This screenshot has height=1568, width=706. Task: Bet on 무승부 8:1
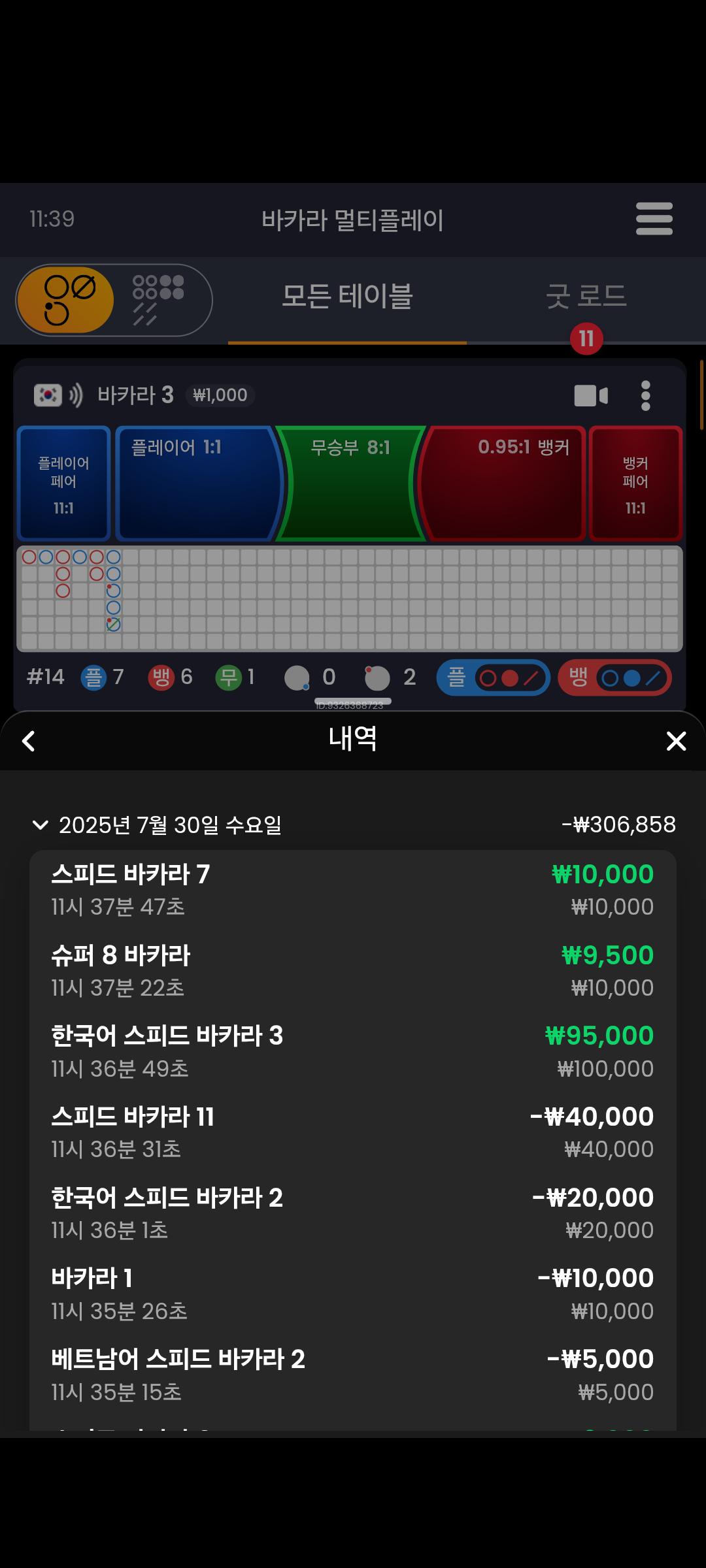click(x=350, y=484)
